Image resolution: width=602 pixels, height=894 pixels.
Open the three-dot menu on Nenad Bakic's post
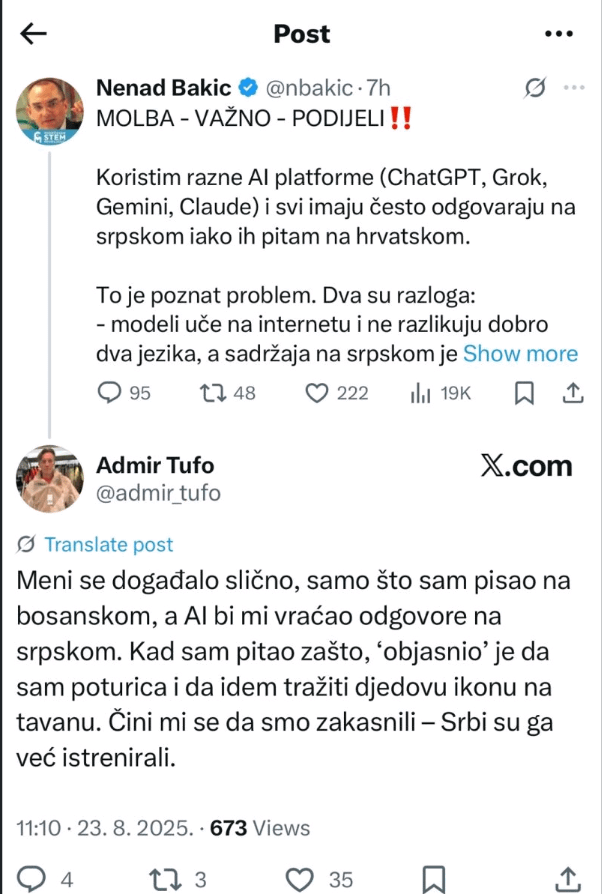(574, 89)
